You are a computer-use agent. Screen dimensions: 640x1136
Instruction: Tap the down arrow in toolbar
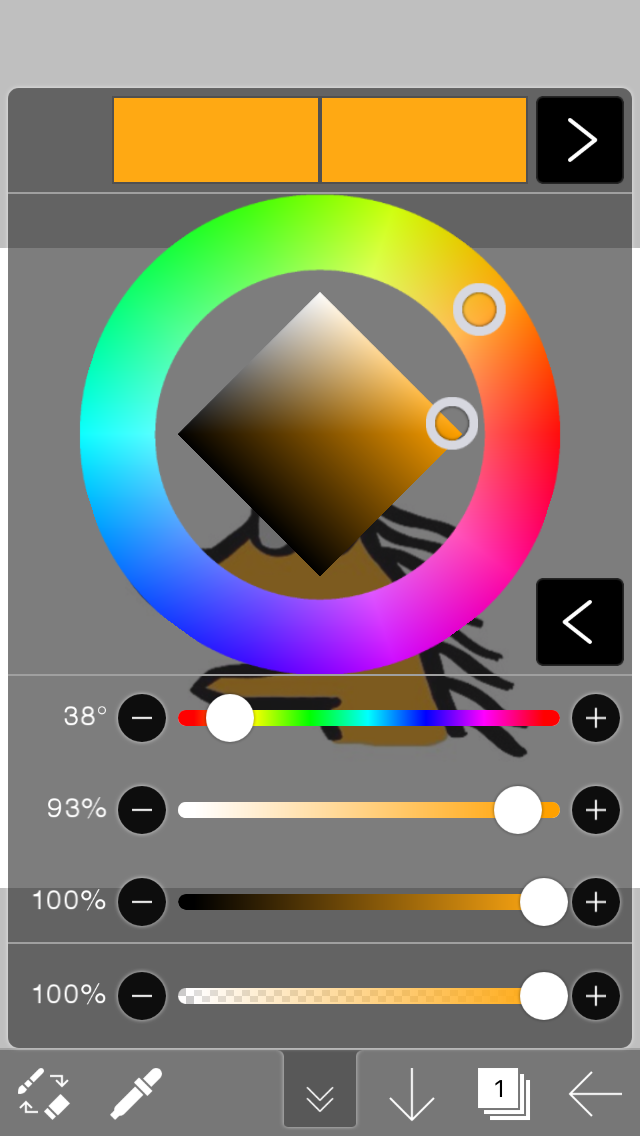click(411, 1095)
